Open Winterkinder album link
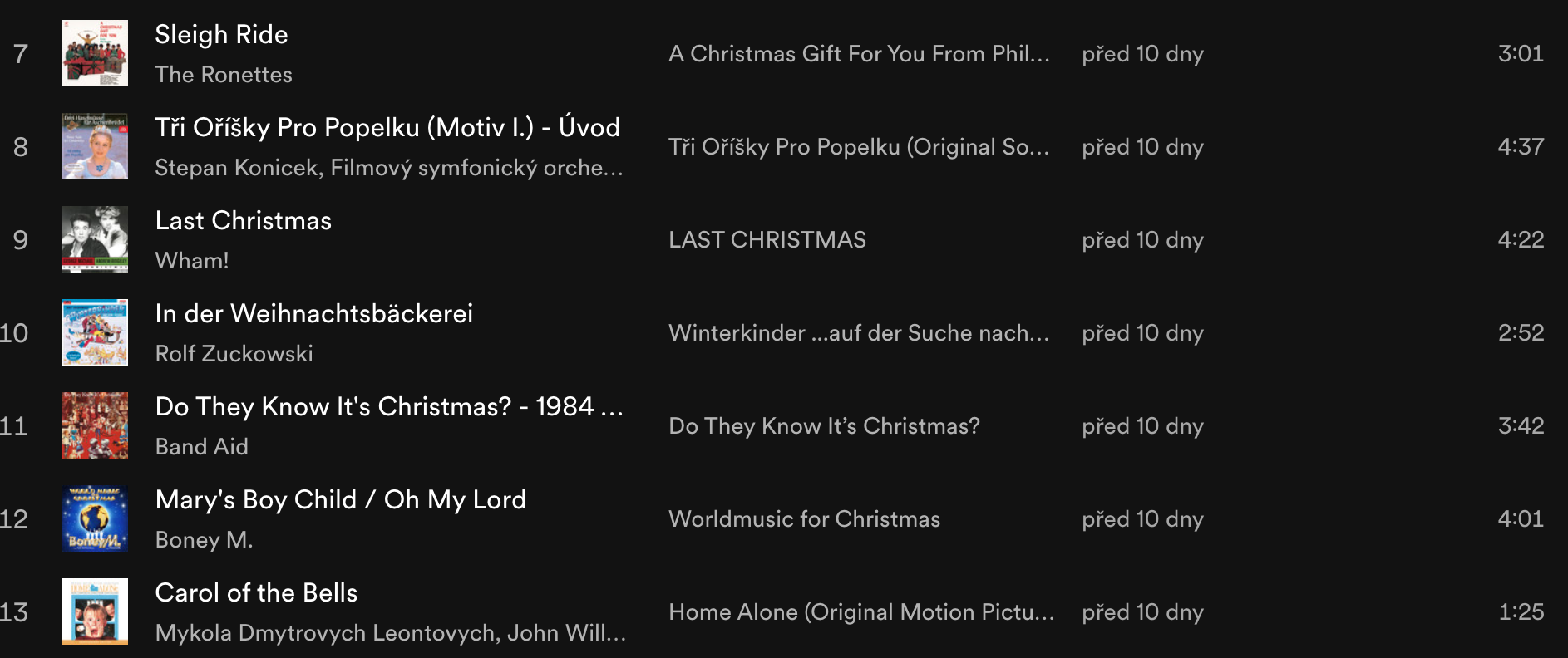The image size is (1568, 658). pyautogui.click(x=859, y=333)
